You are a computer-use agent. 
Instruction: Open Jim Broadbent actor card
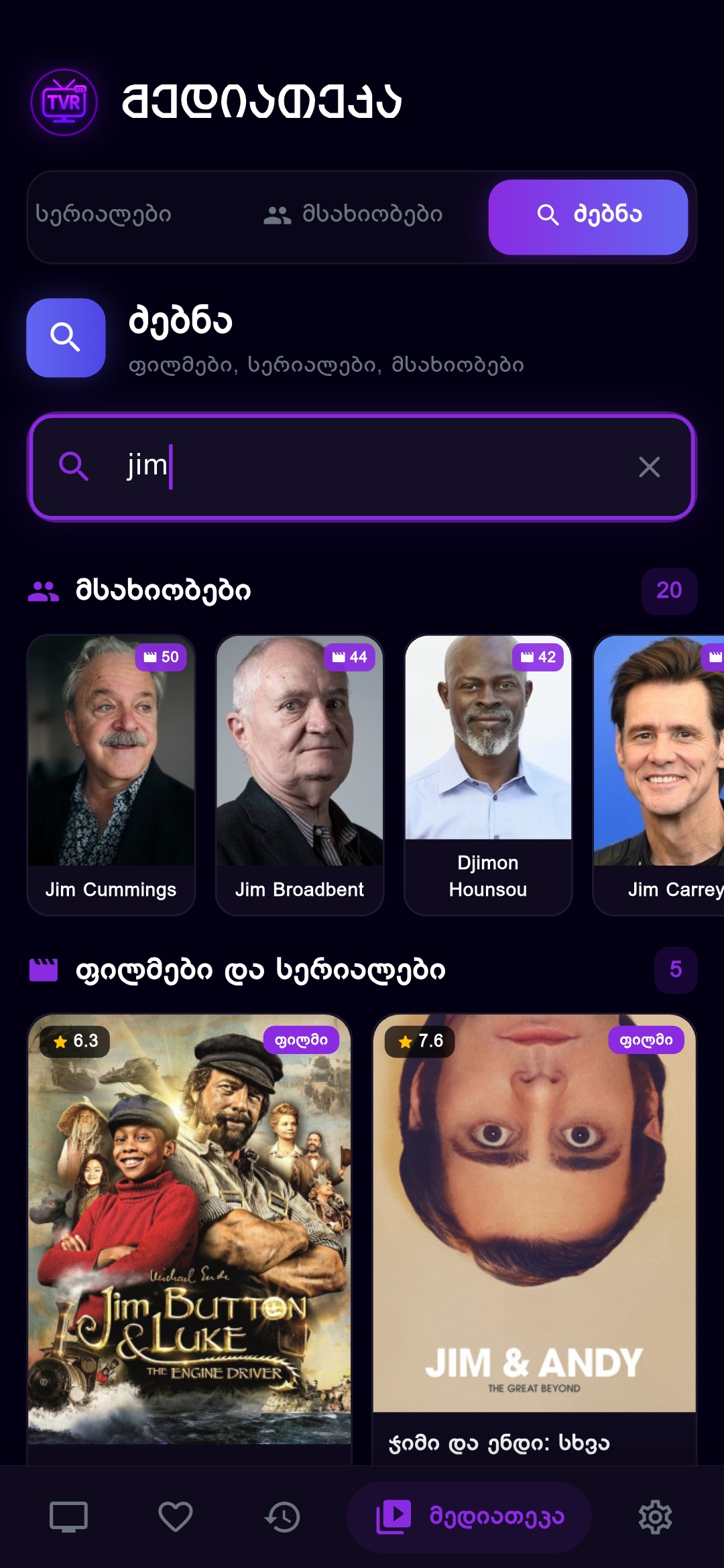pyautogui.click(x=300, y=774)
